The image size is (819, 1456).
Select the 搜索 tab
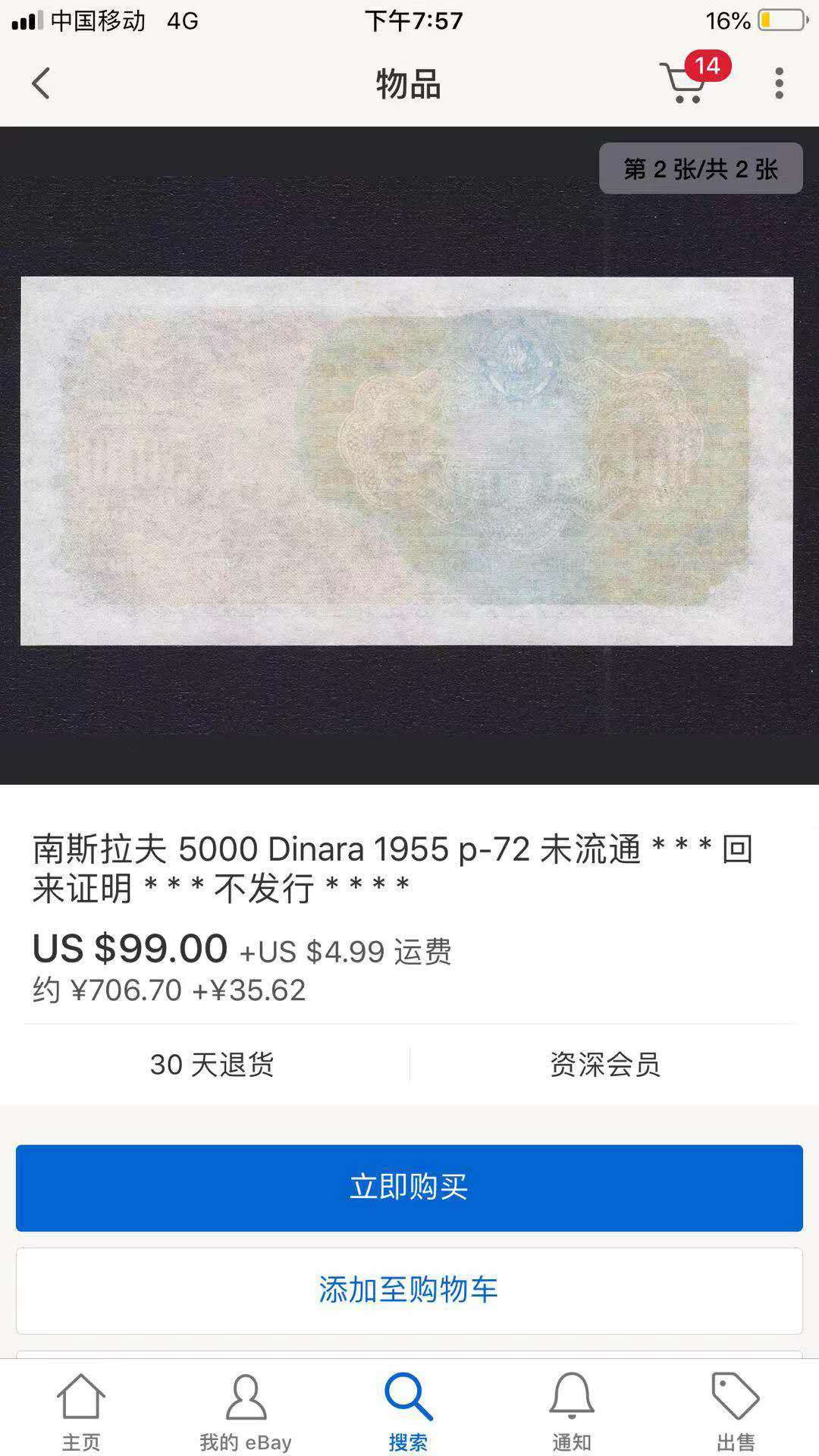409,1409
